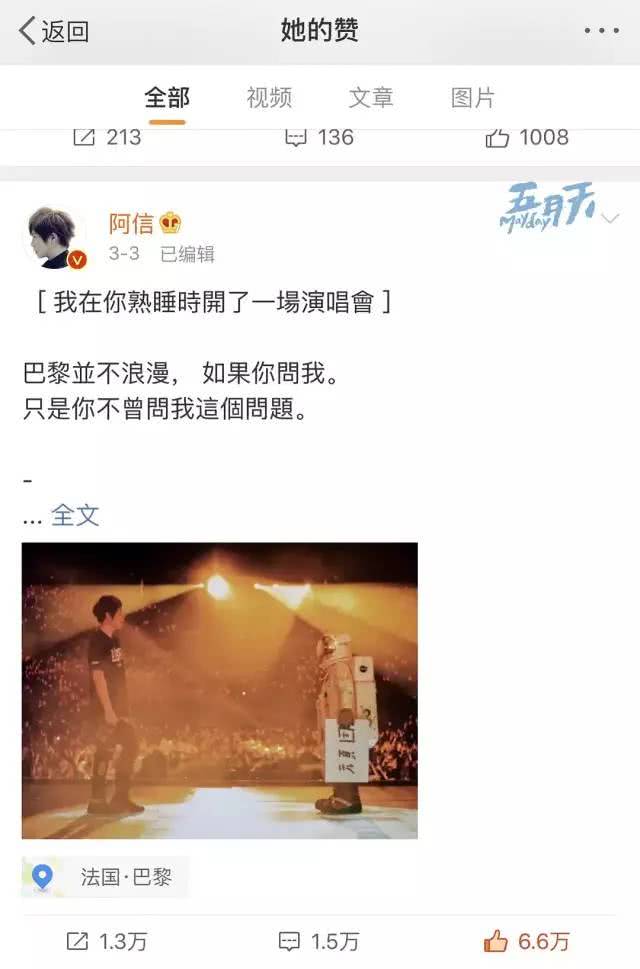Open the 阿信 username link

[131, 223]
